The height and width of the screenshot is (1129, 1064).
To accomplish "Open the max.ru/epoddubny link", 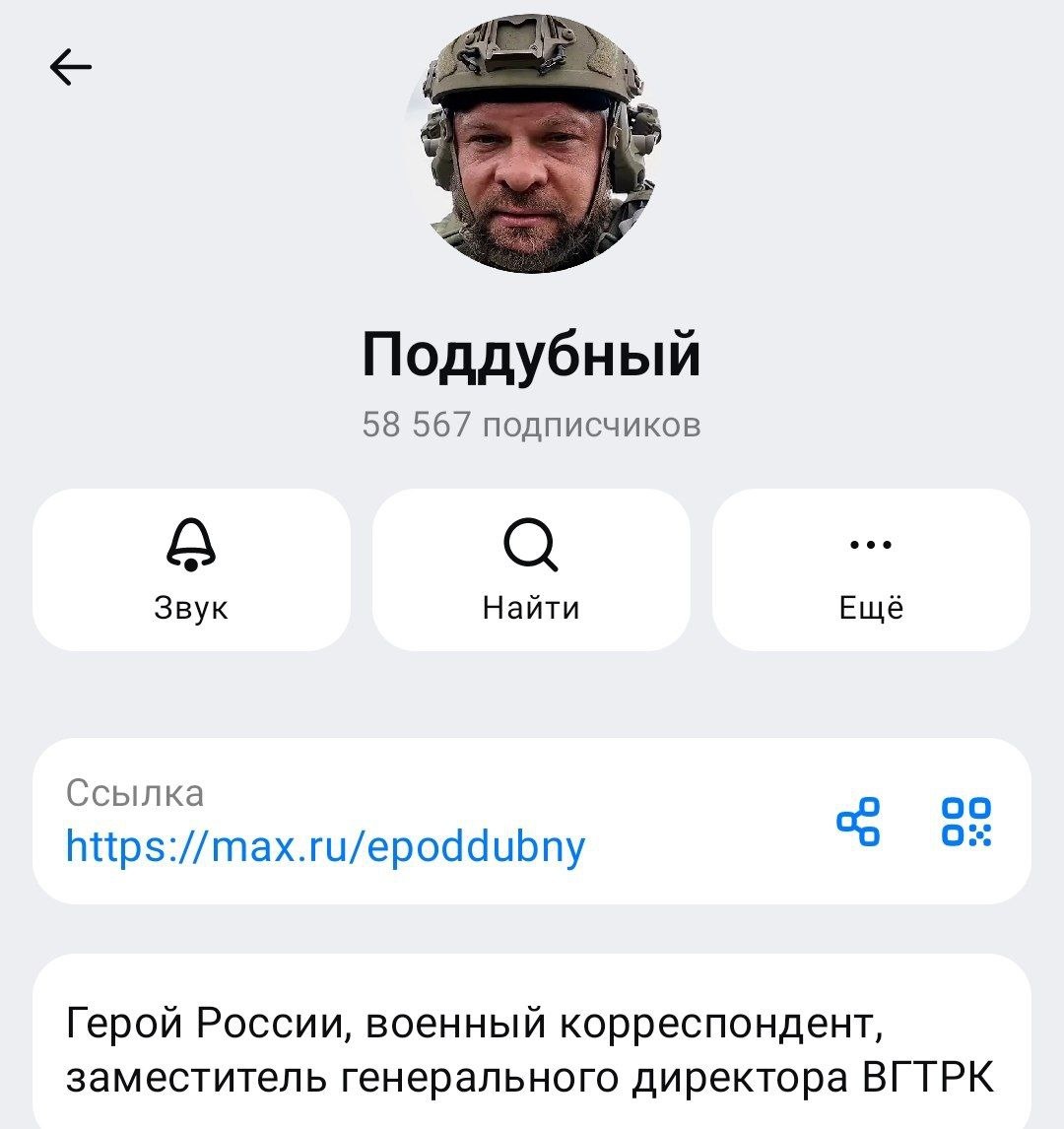I will click(325, 845).
